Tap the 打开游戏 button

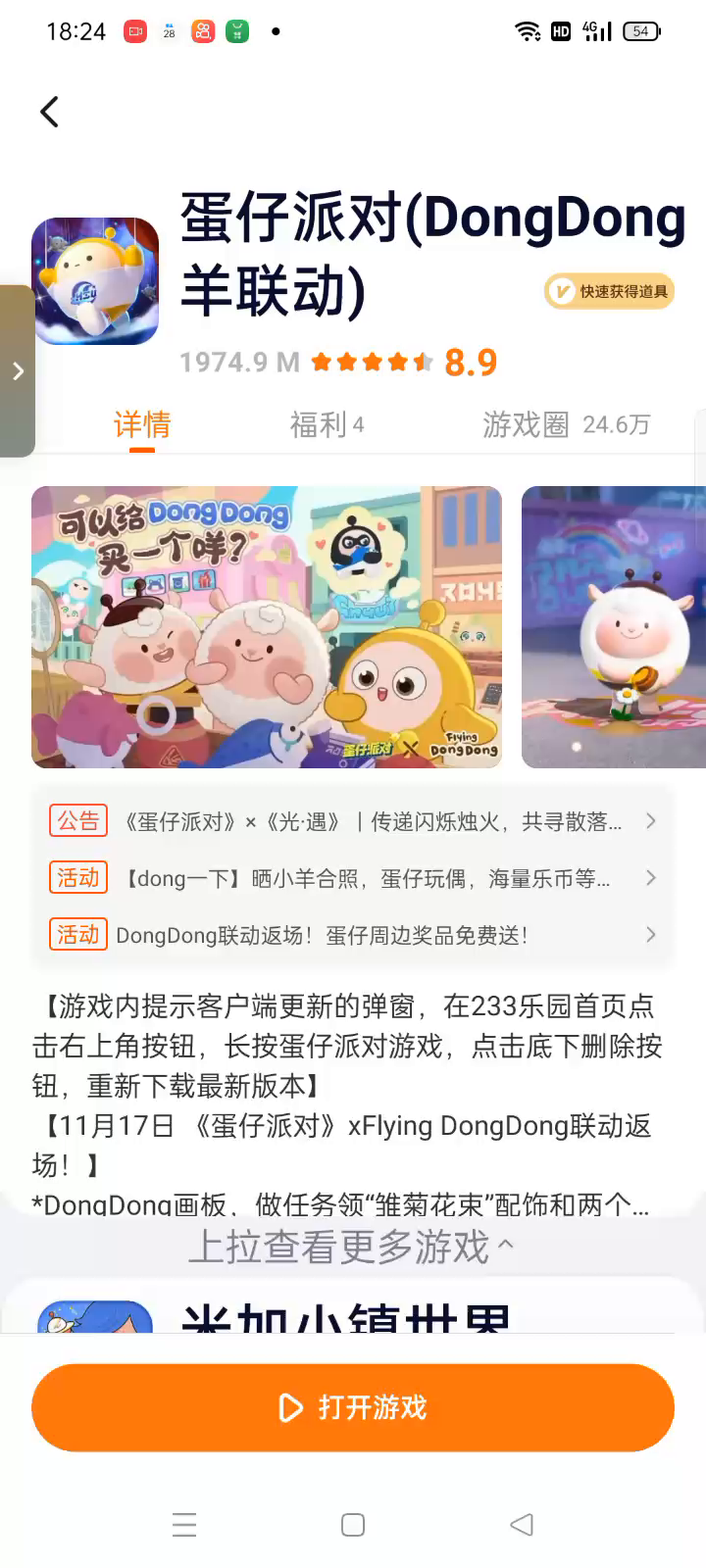[x=353, y=1407]
